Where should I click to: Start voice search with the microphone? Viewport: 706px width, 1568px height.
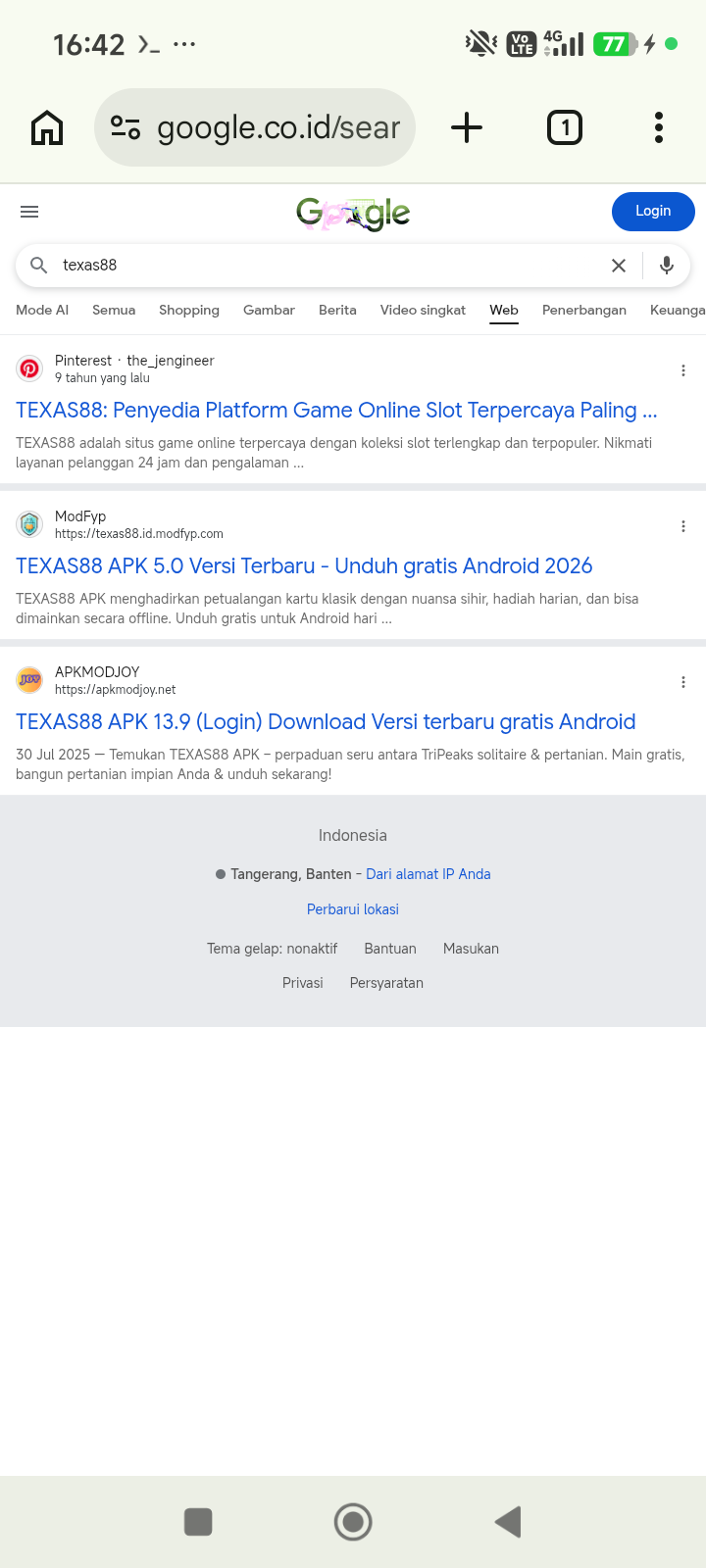(x=667, y=266)
